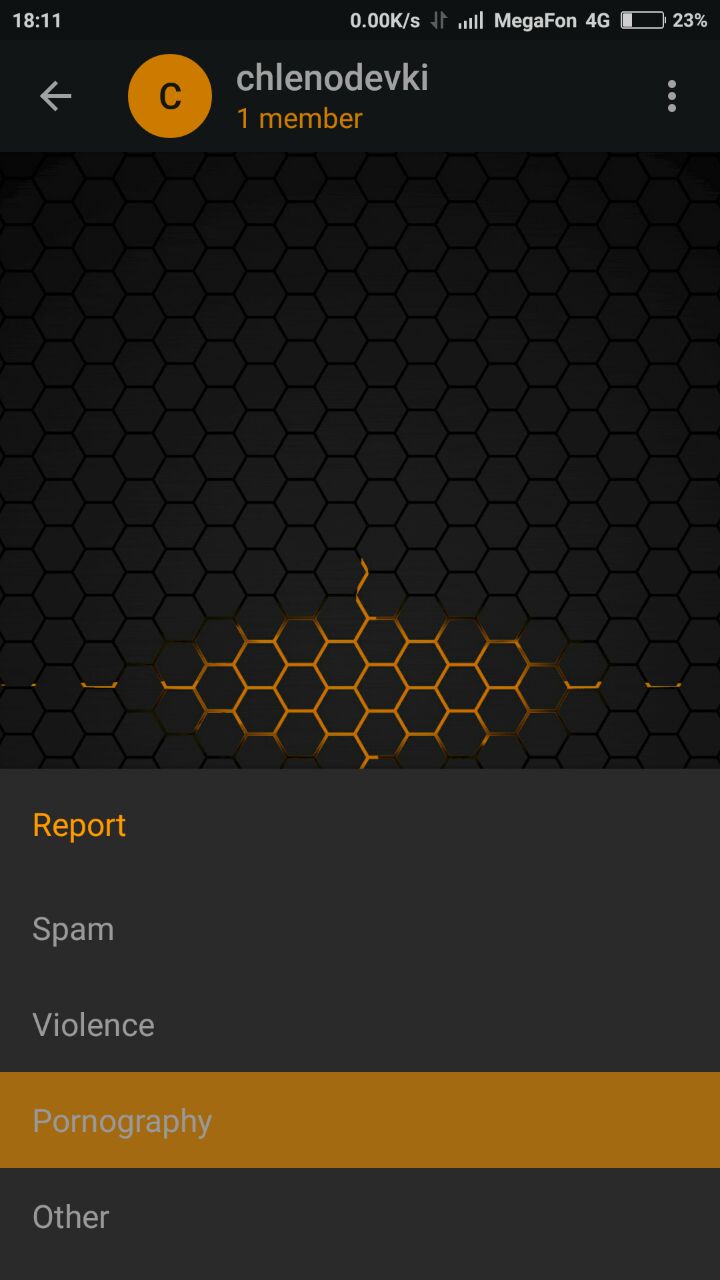Screen dimensions: 720x1280
Task: Open the three-dot overflow menu
Action: (x=672, y=96)
